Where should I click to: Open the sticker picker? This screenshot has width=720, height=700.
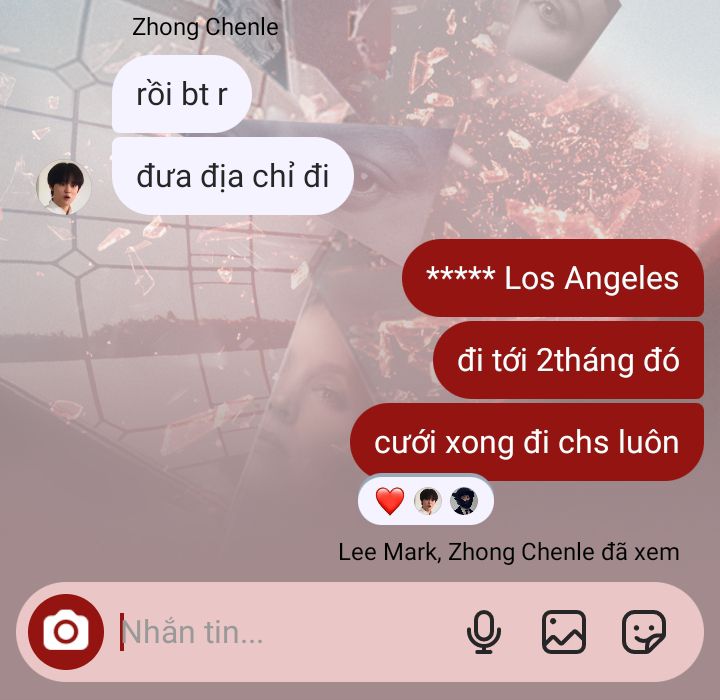[643, 632]
